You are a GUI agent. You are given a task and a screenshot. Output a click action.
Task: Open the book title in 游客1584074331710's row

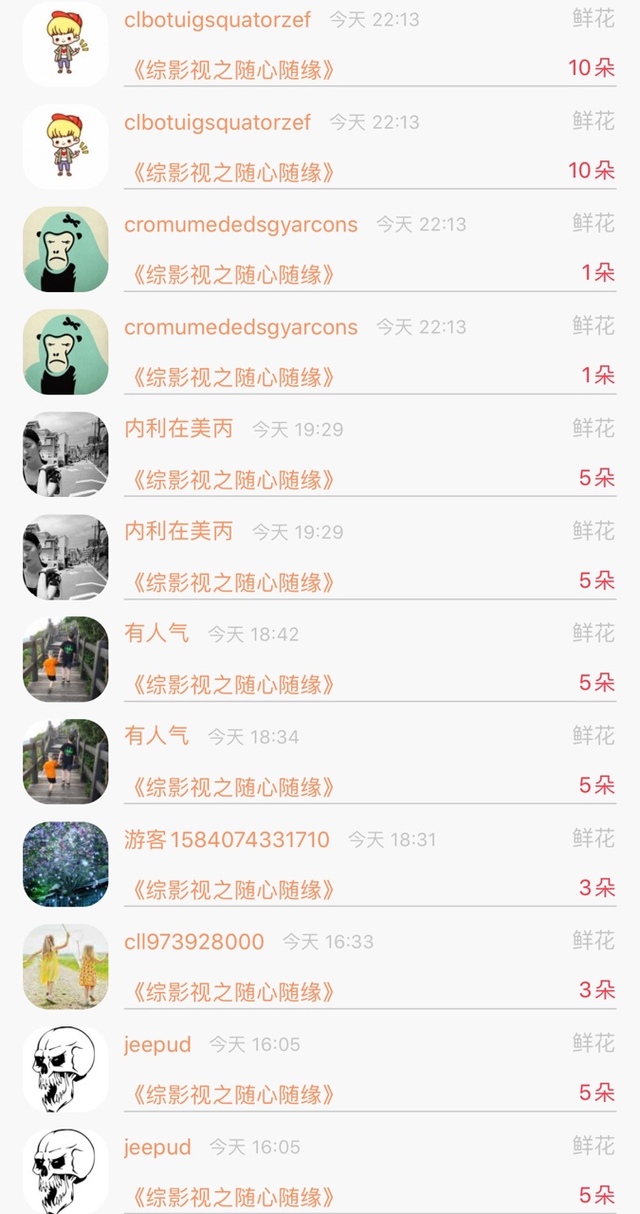229,889
